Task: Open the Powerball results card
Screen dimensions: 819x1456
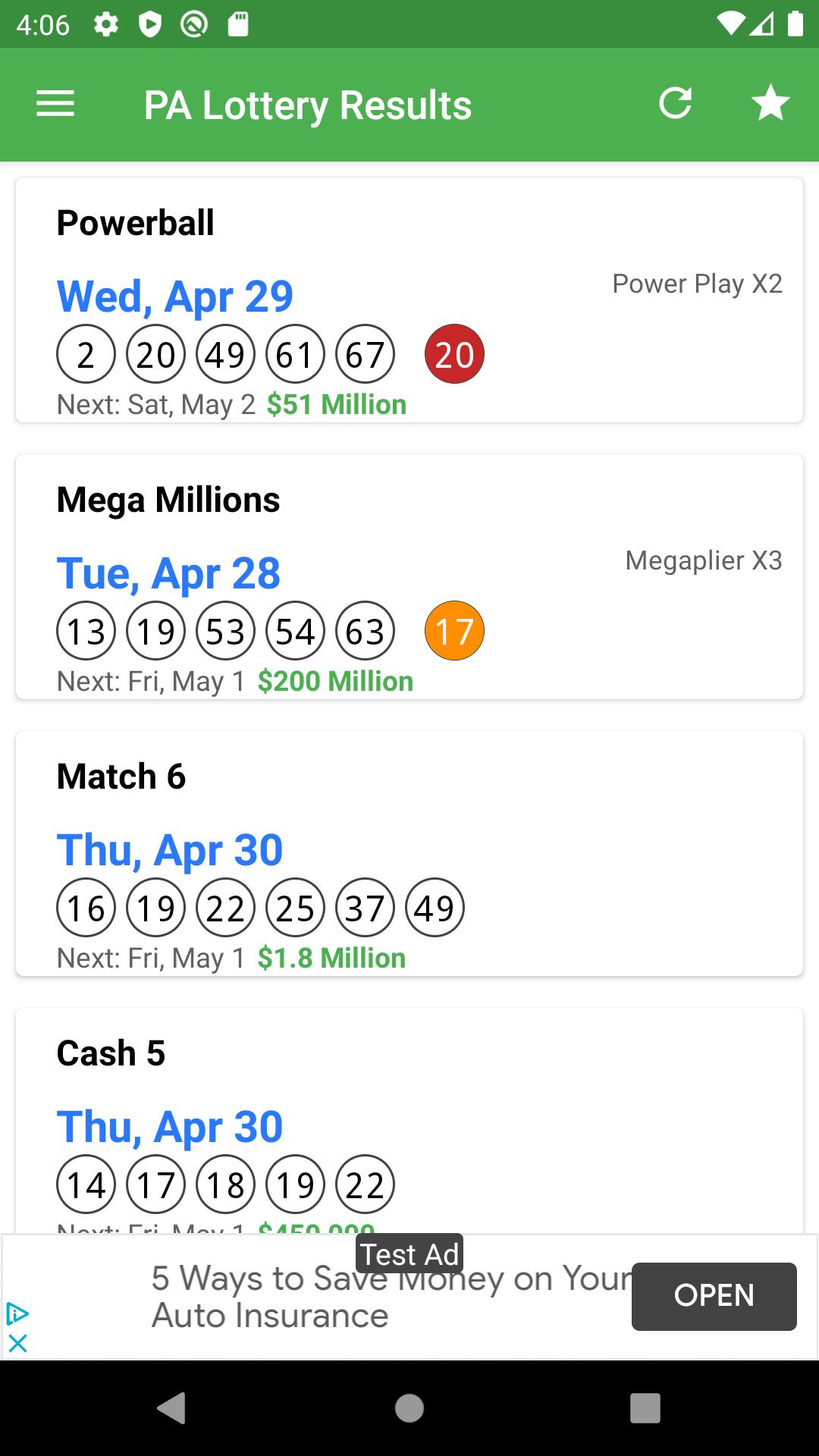Action: pos(409,298)
